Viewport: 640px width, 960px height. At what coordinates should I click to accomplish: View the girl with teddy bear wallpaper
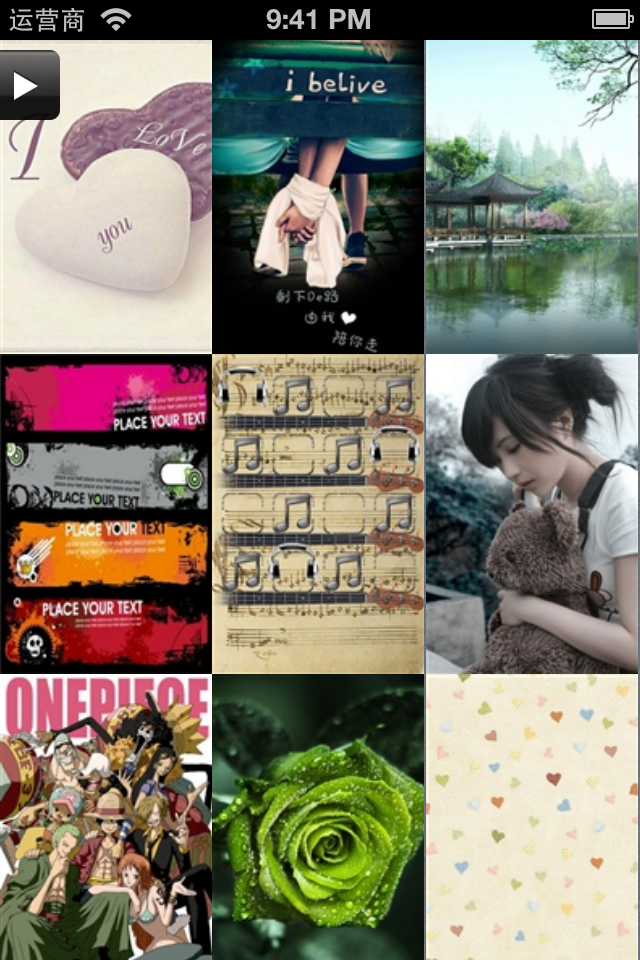tap(532, 514)
